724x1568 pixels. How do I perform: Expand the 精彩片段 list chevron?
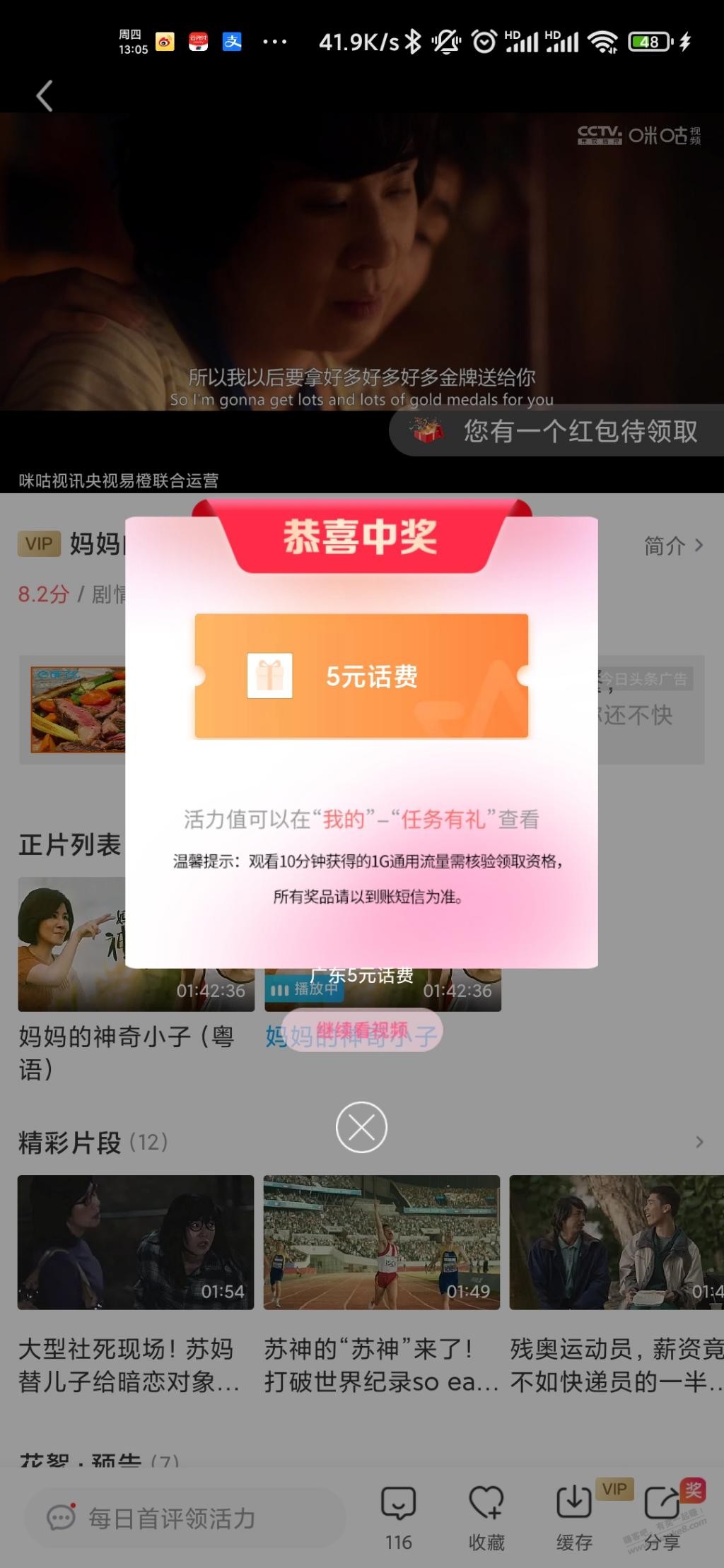point(699,1143)
